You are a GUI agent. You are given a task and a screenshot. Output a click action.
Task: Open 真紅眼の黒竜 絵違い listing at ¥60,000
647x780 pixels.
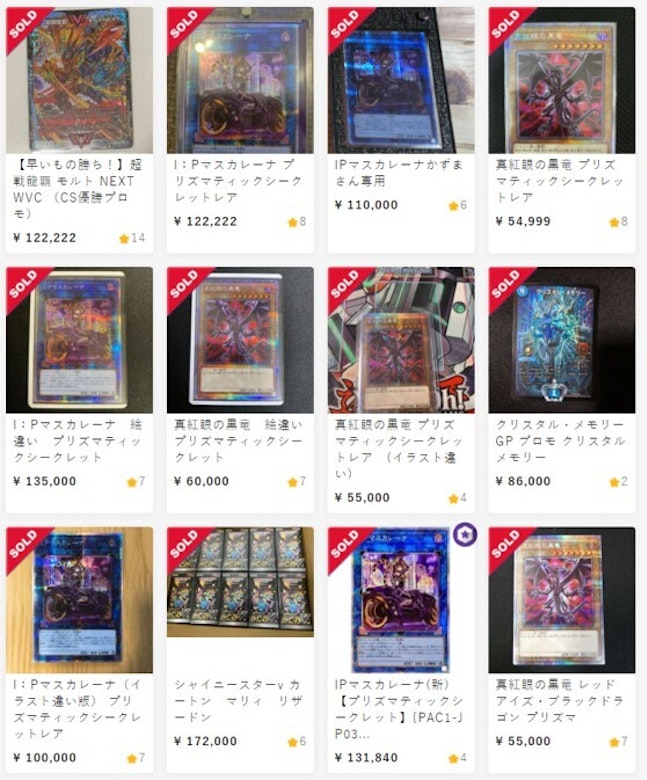[x=240, y=340]
